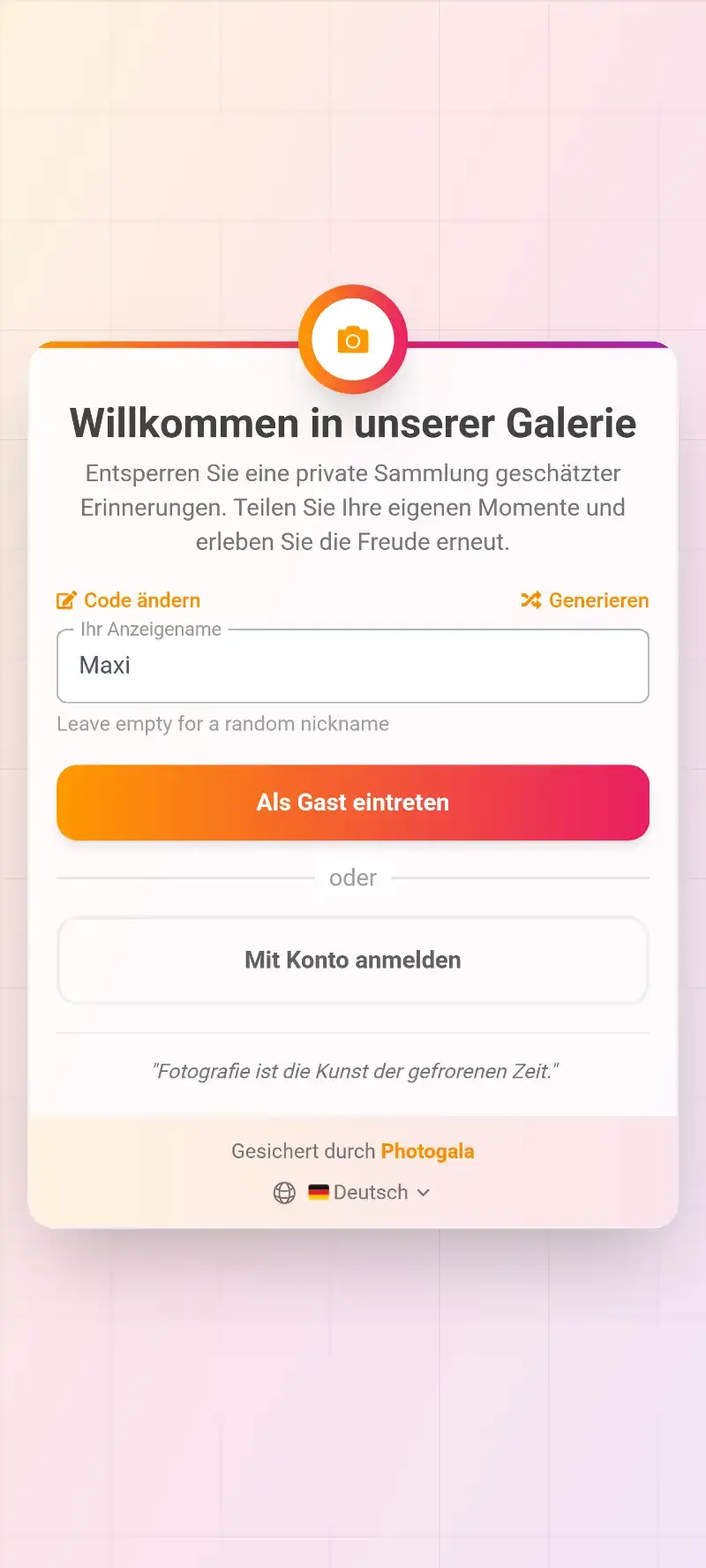Click the gradient Als Gast eintreten bar
The height and width of the screenshot is (1568, 706).
353,802
